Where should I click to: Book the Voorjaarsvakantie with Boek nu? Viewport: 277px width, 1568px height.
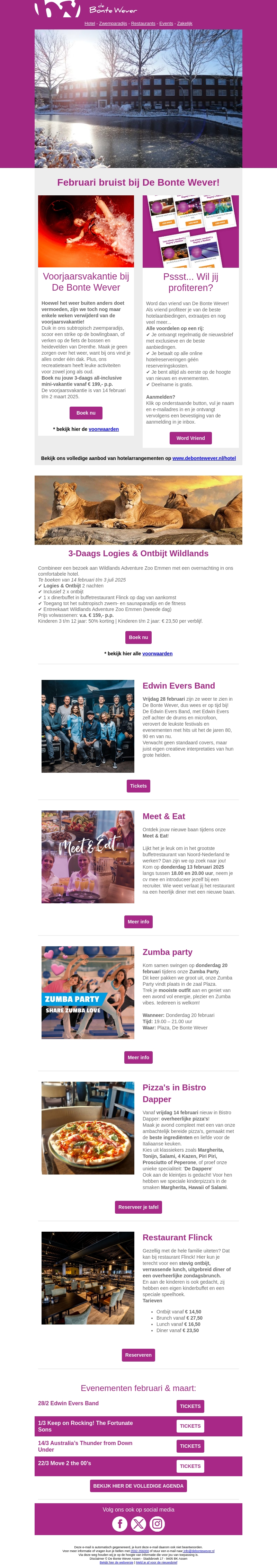pos(86,413)
